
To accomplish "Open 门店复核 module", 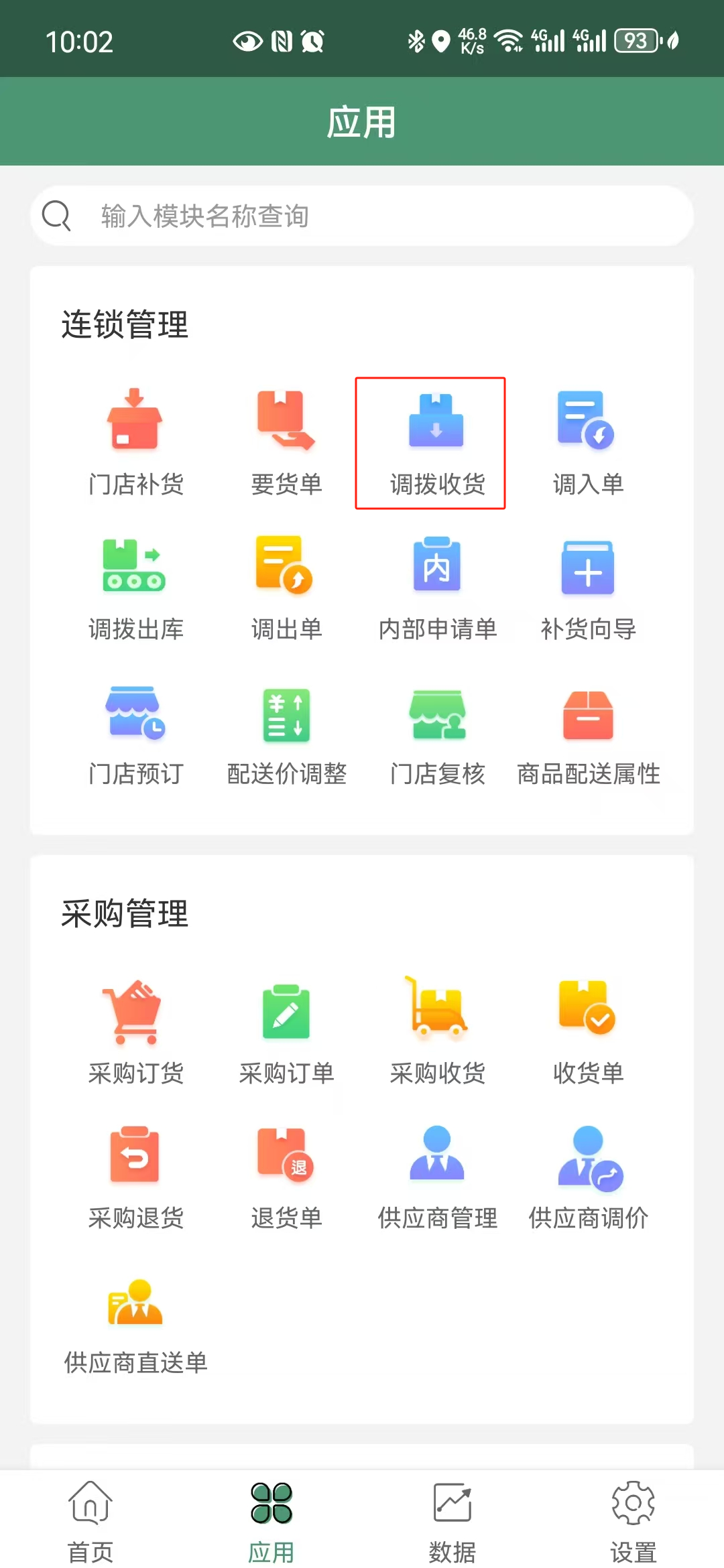I will click(437, 734).
